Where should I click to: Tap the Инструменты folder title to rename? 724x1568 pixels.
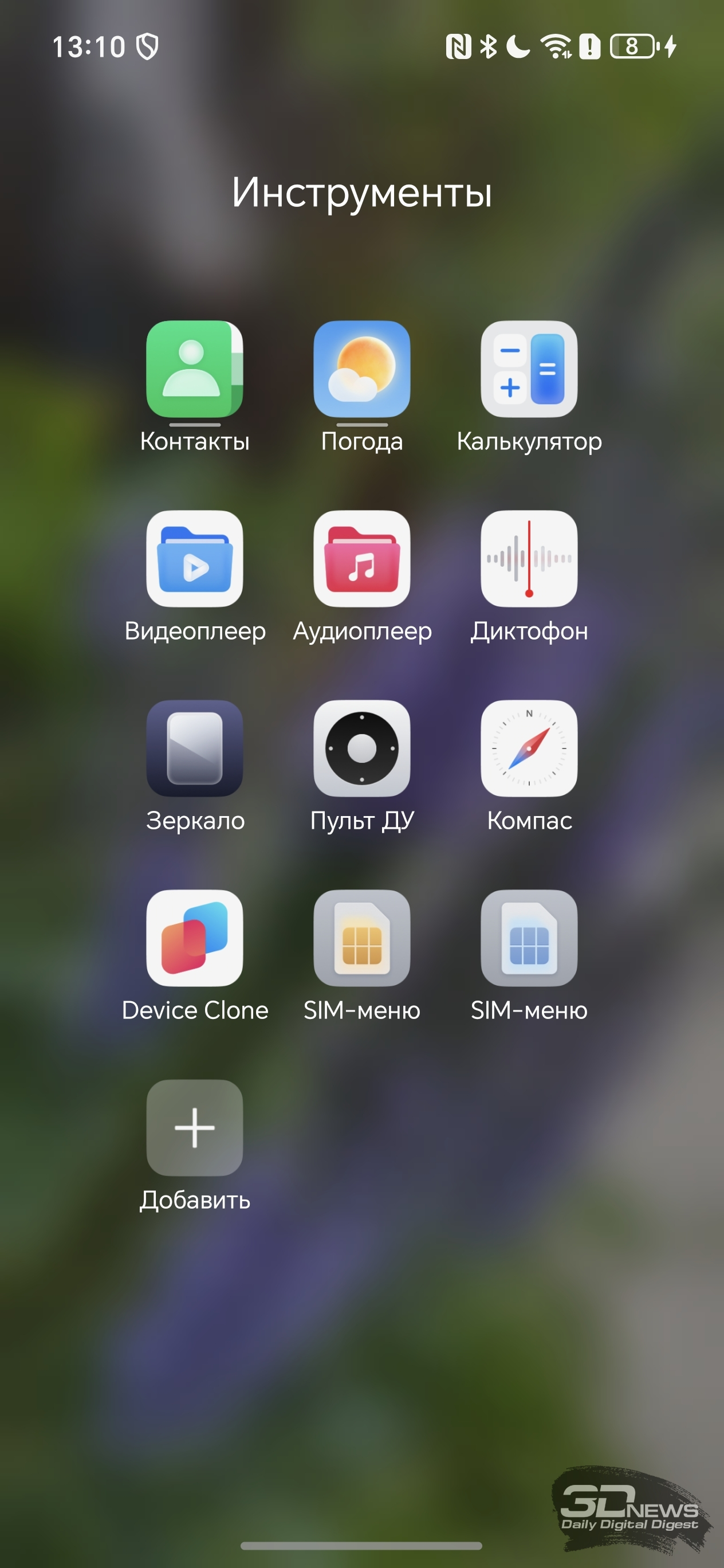[362, 193]
